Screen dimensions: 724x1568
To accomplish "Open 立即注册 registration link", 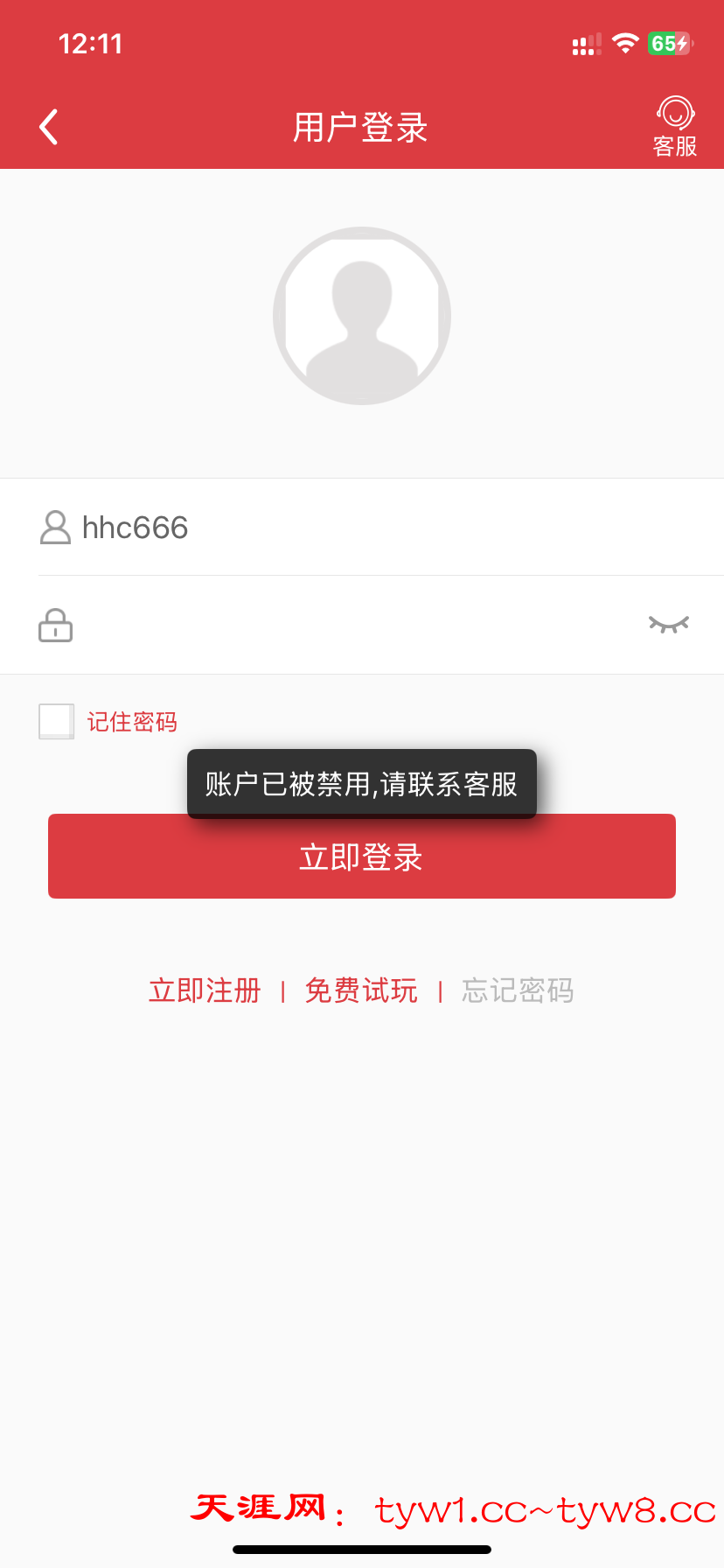I will coord(205,990).
